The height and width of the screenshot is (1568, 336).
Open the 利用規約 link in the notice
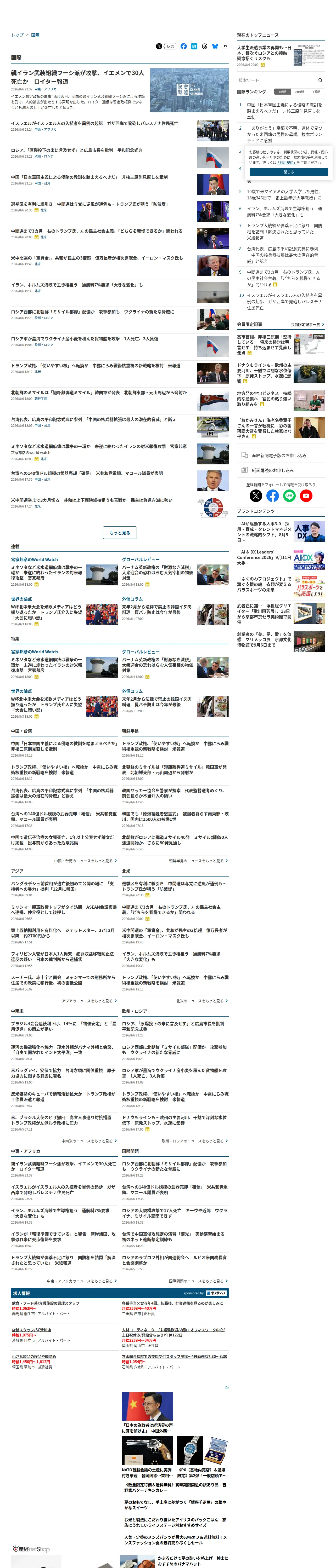pos(287,163)
